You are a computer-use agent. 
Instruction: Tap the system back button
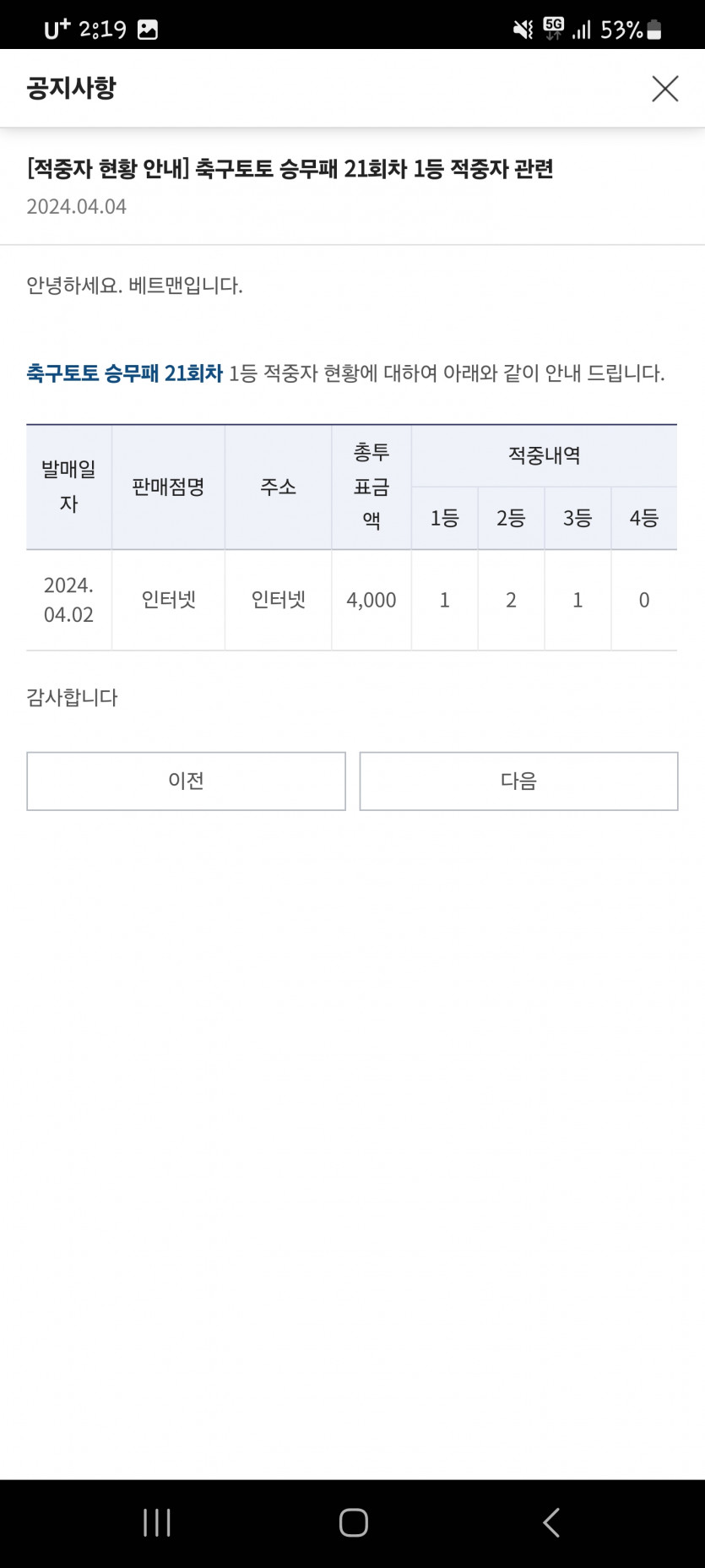[551, 1522]
